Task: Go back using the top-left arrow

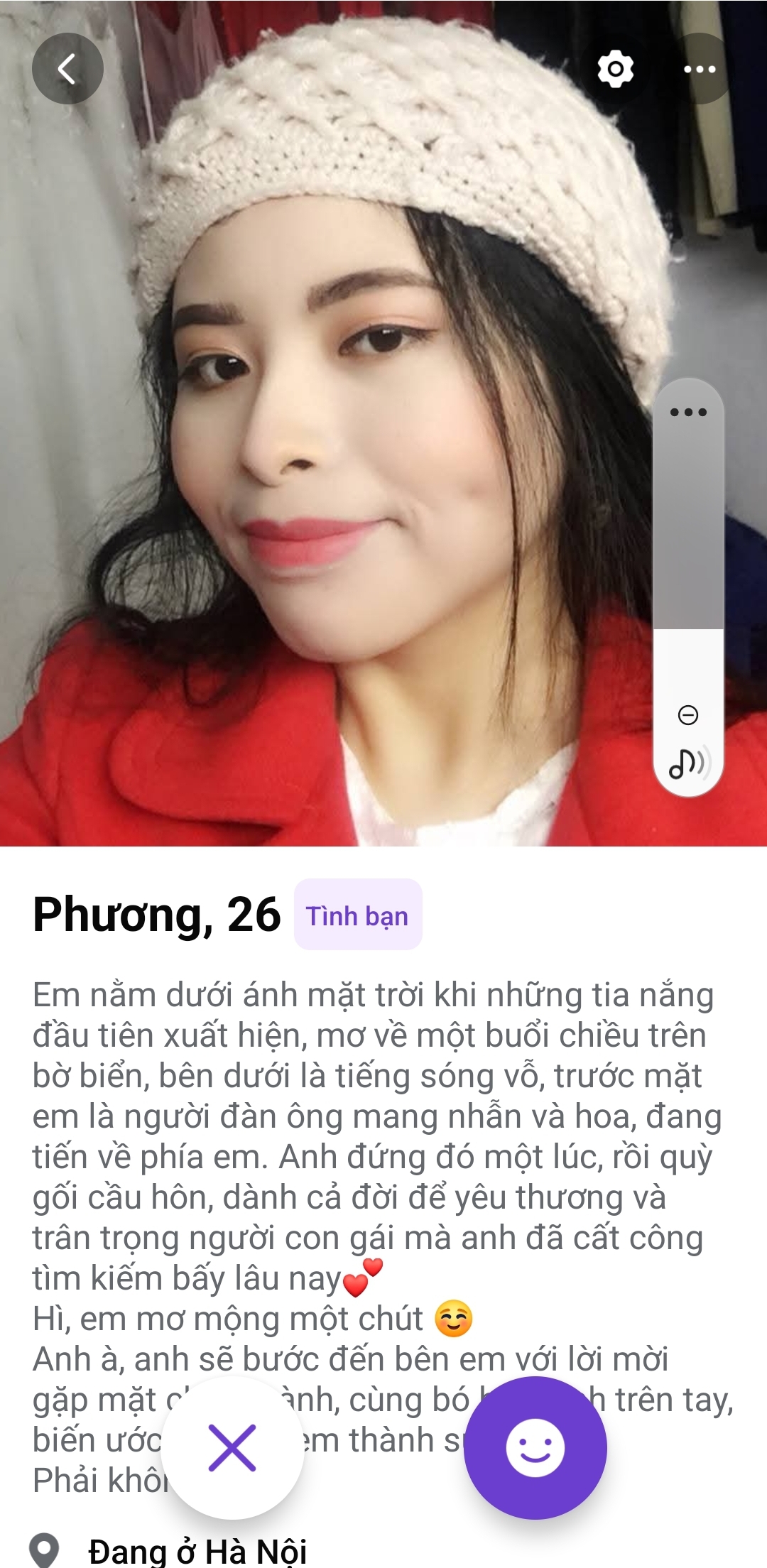Action: point(67,69)
